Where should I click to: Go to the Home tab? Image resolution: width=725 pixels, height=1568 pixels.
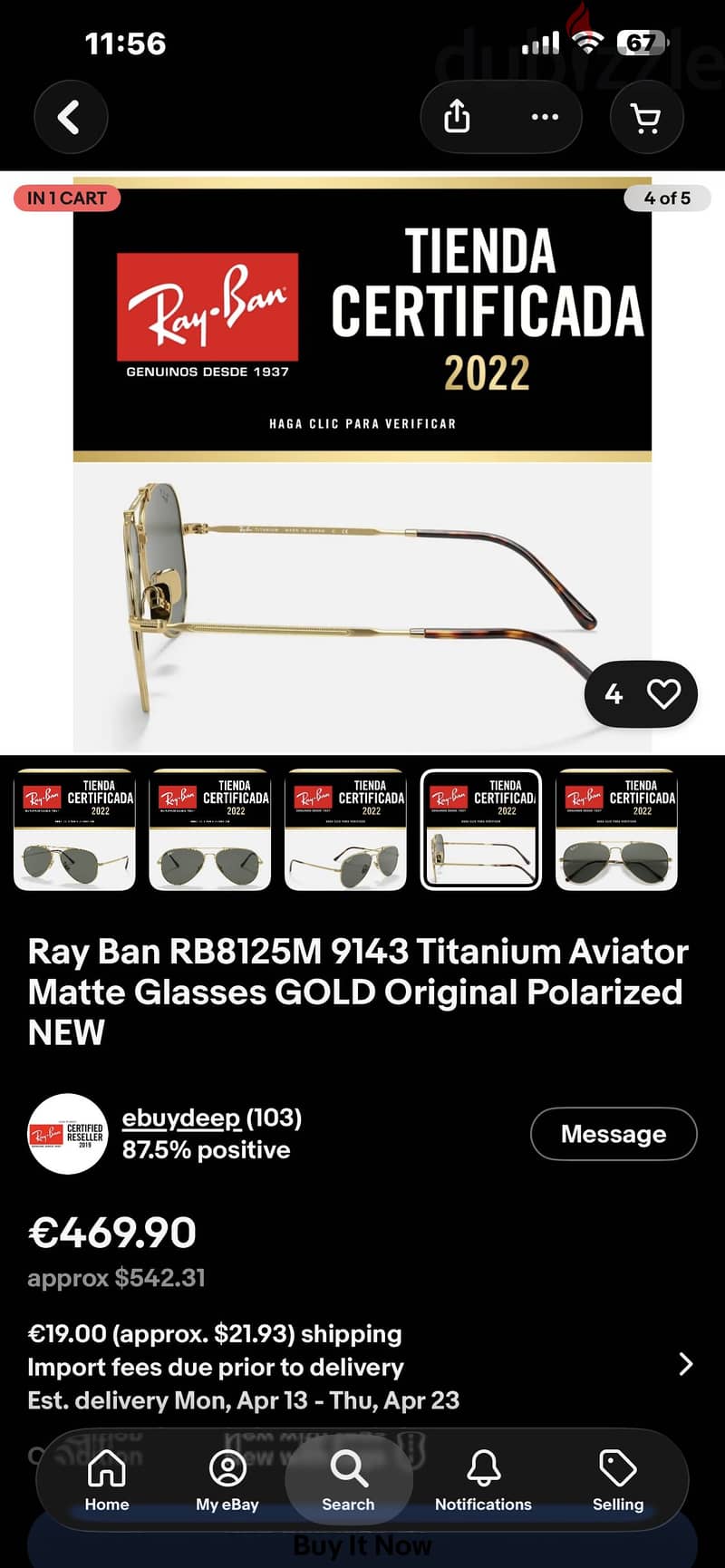coord(107,1480)
